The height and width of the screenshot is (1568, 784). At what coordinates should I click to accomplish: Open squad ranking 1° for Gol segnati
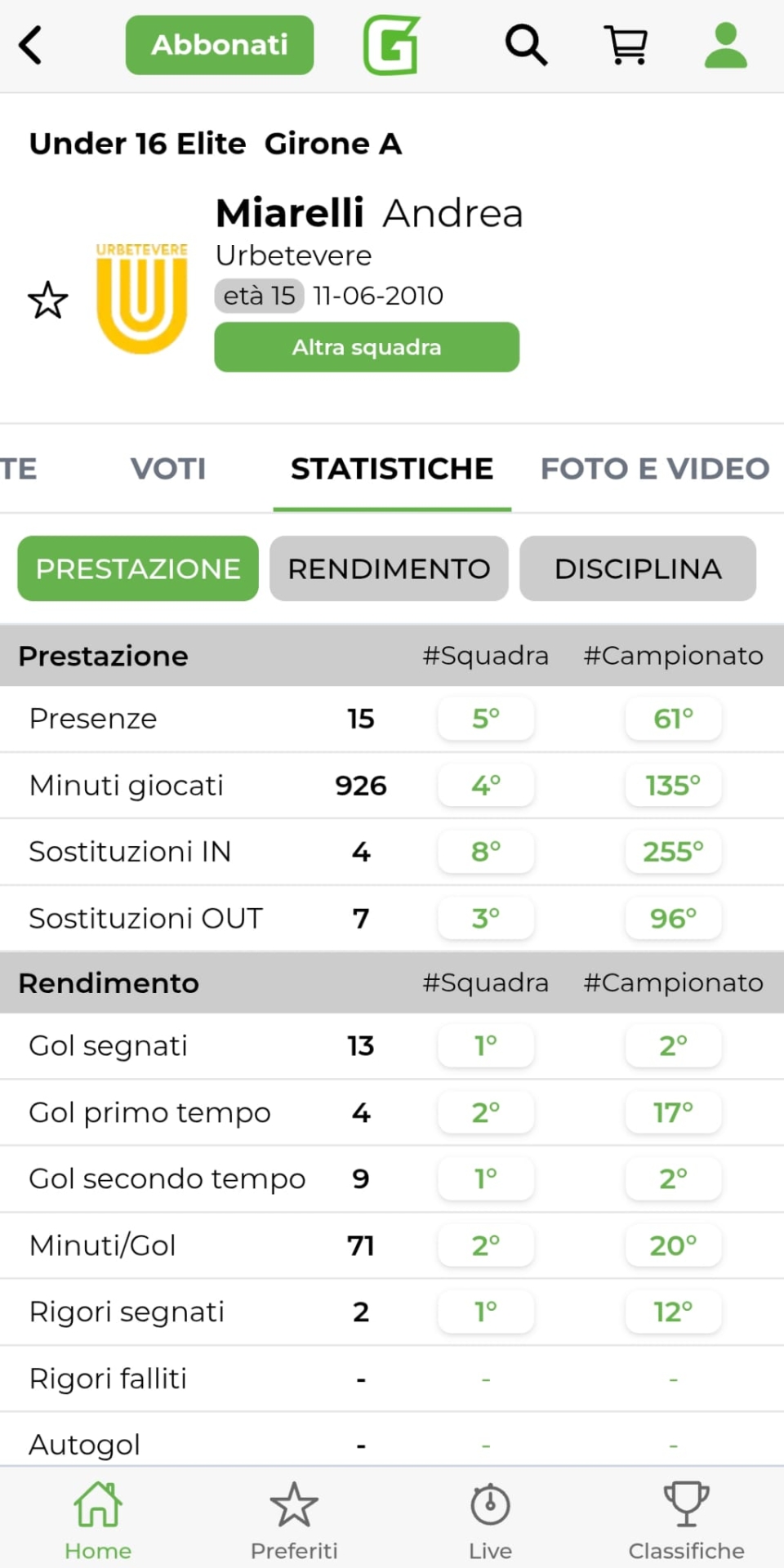coord(486,1045)
